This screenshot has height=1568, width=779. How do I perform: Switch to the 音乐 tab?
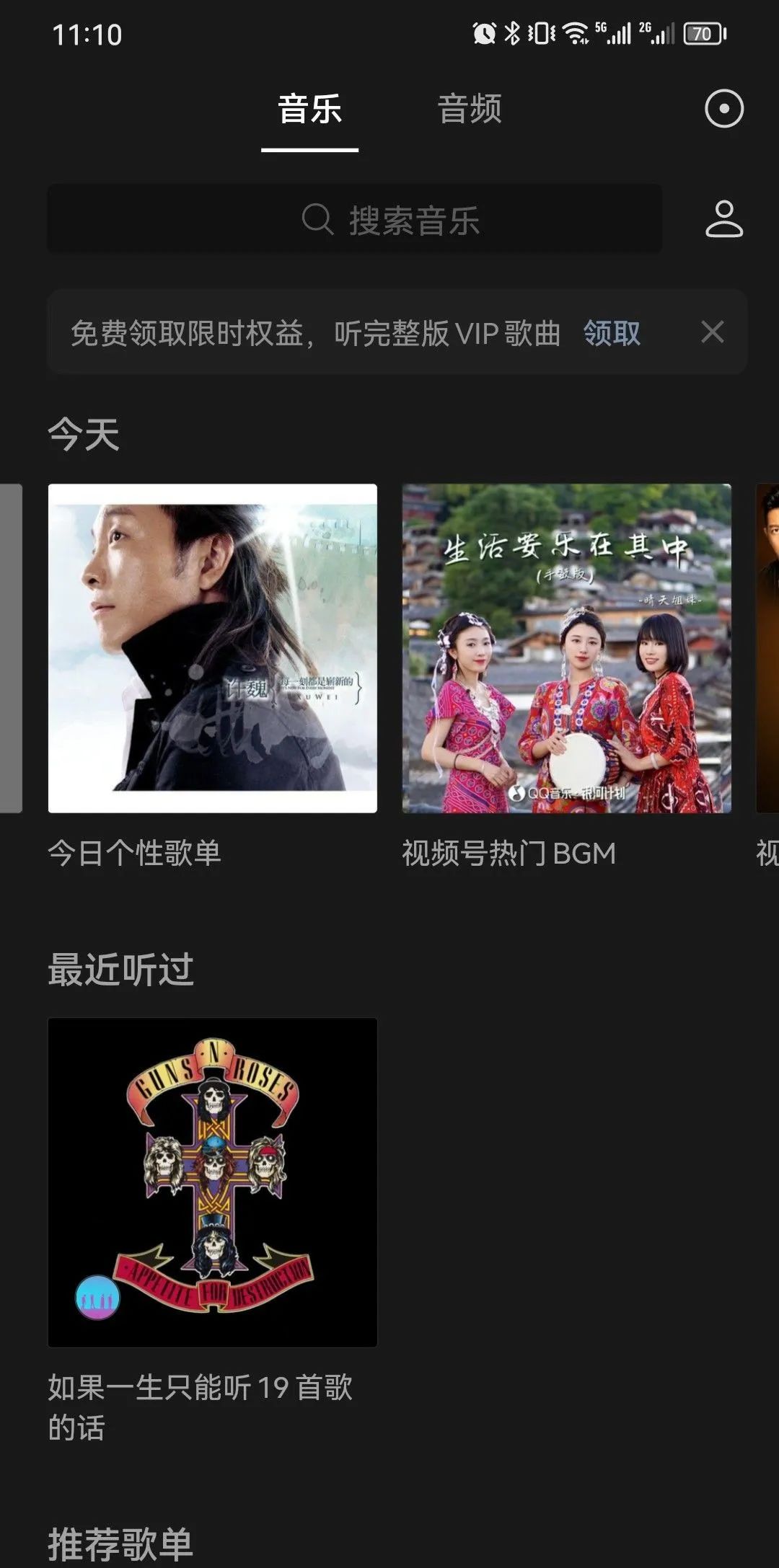309,110
